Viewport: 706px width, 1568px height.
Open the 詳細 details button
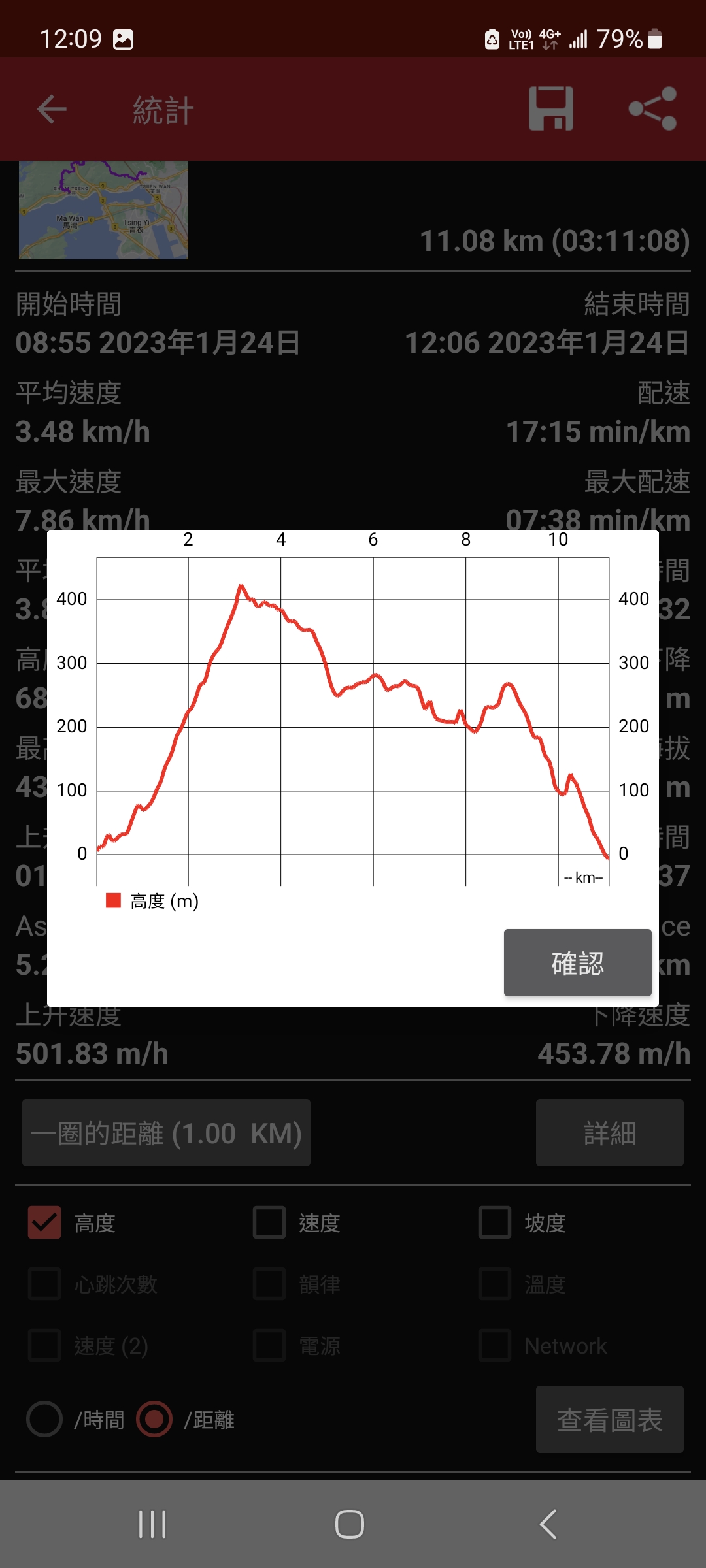(x=609, y=1133)
